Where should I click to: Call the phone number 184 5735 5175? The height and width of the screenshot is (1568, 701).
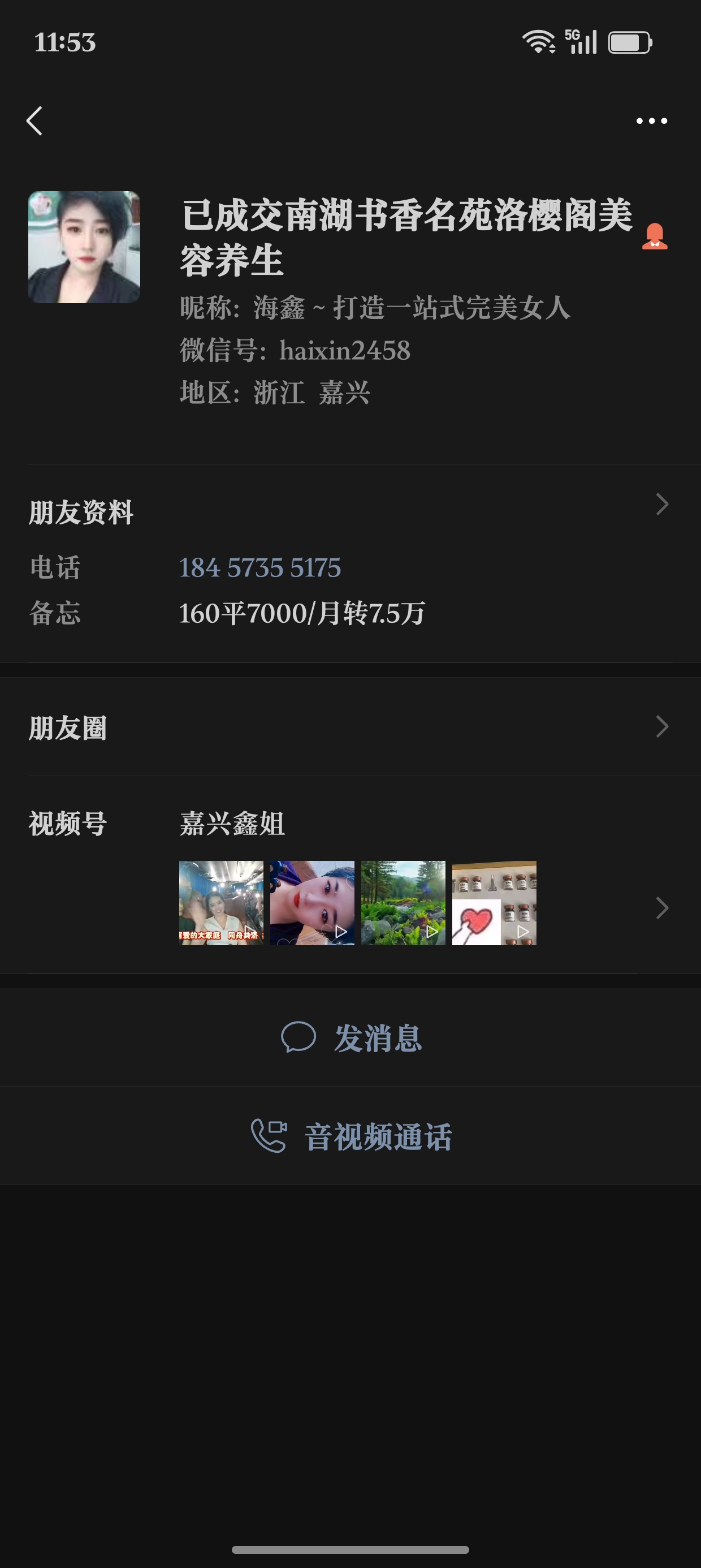(x=259, y=568)
